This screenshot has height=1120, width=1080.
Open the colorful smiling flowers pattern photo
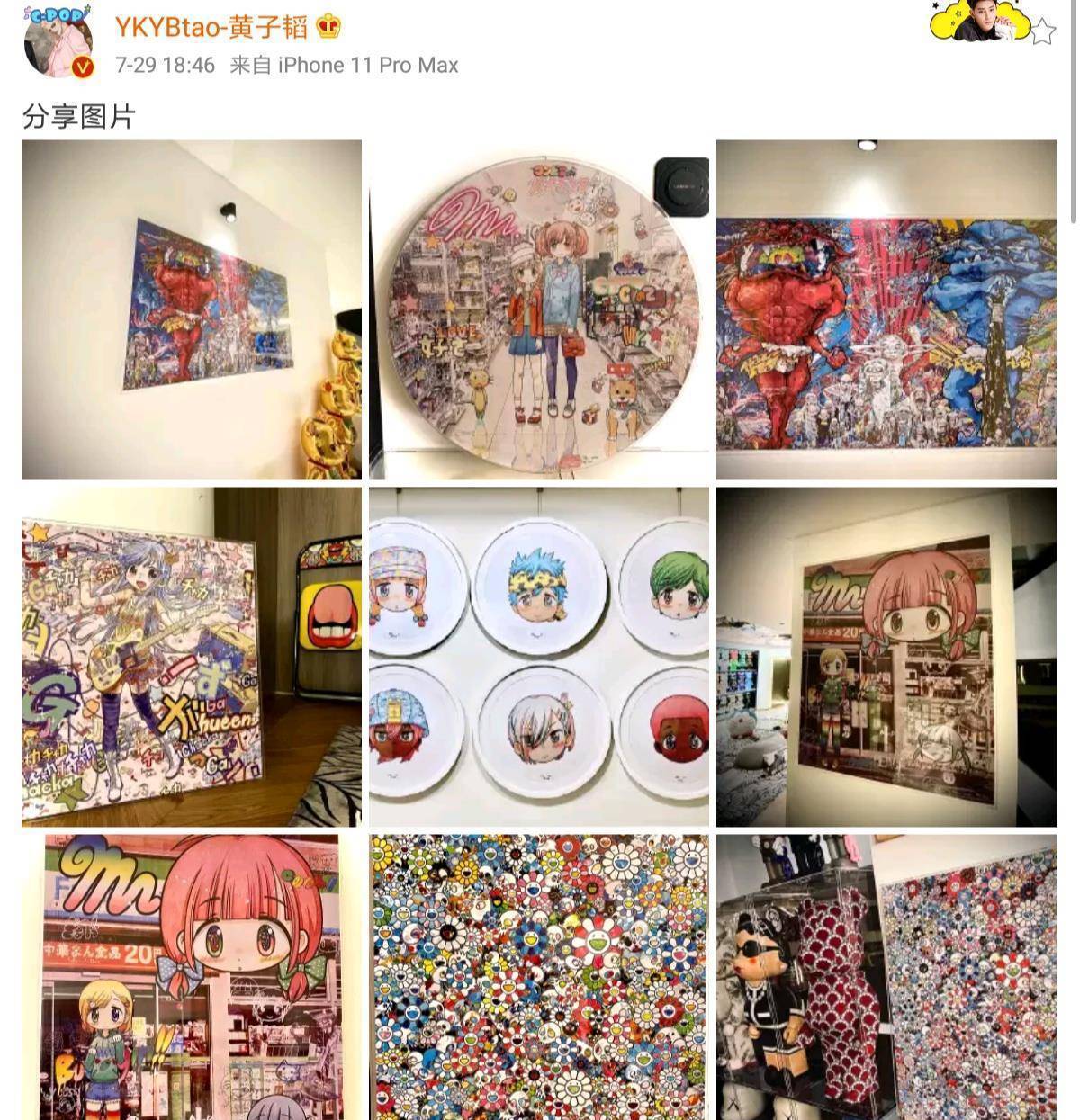click(538, 976)
